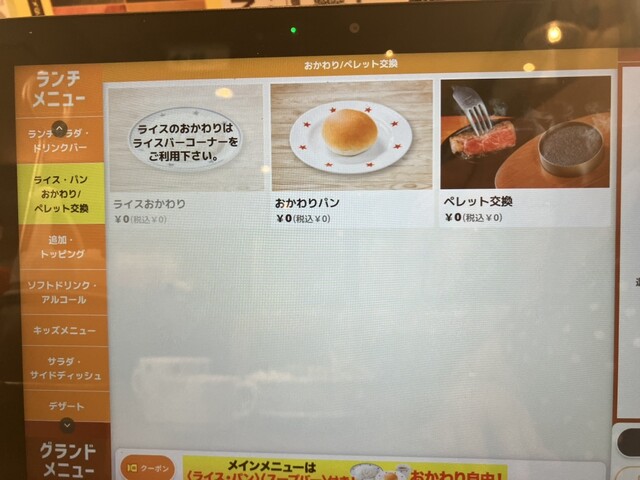This screenshot has height=480, width=640.
Task: Tap the クーポン button
Action: (147, 469)
